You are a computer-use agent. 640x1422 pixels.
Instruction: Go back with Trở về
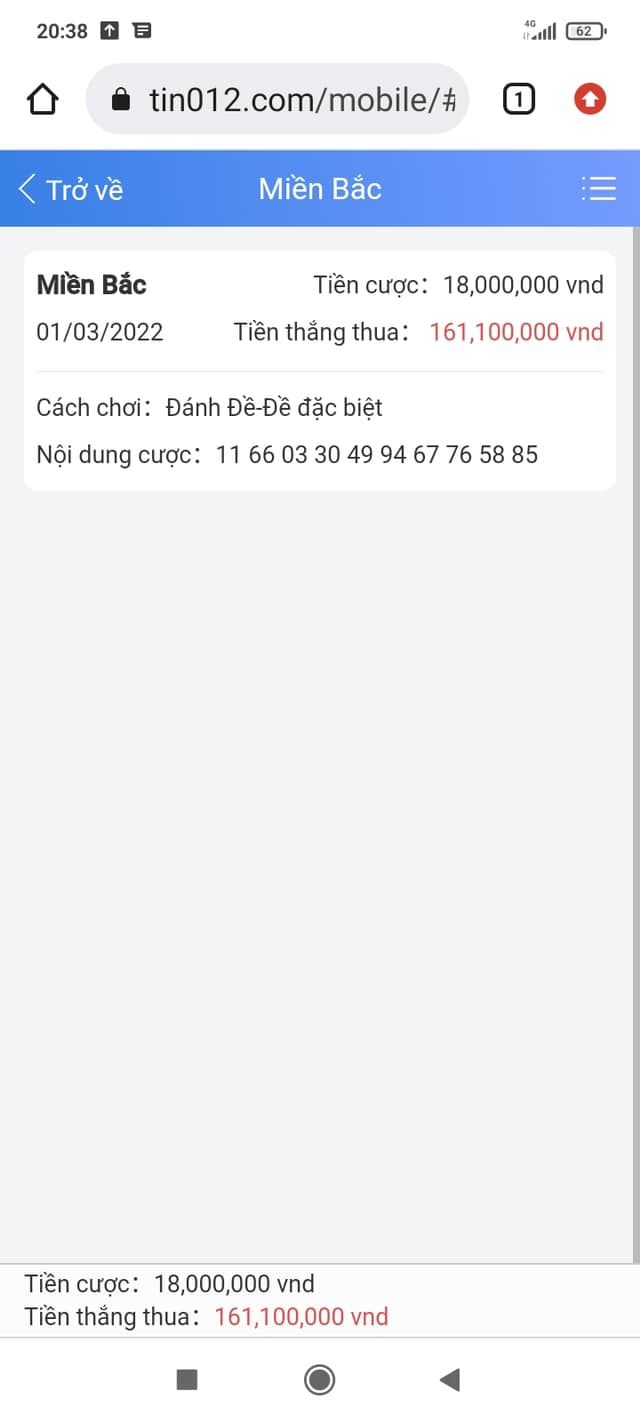point(70,189)
